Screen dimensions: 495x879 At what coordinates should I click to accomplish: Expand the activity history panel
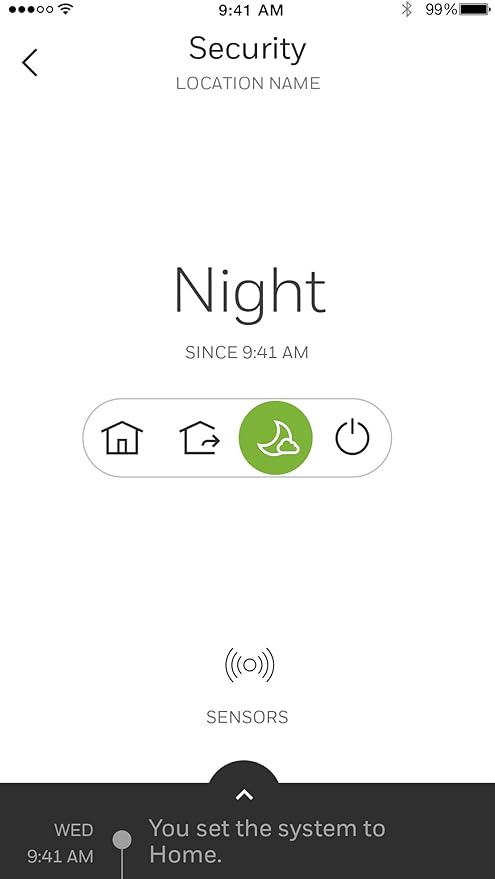(244, 794)
